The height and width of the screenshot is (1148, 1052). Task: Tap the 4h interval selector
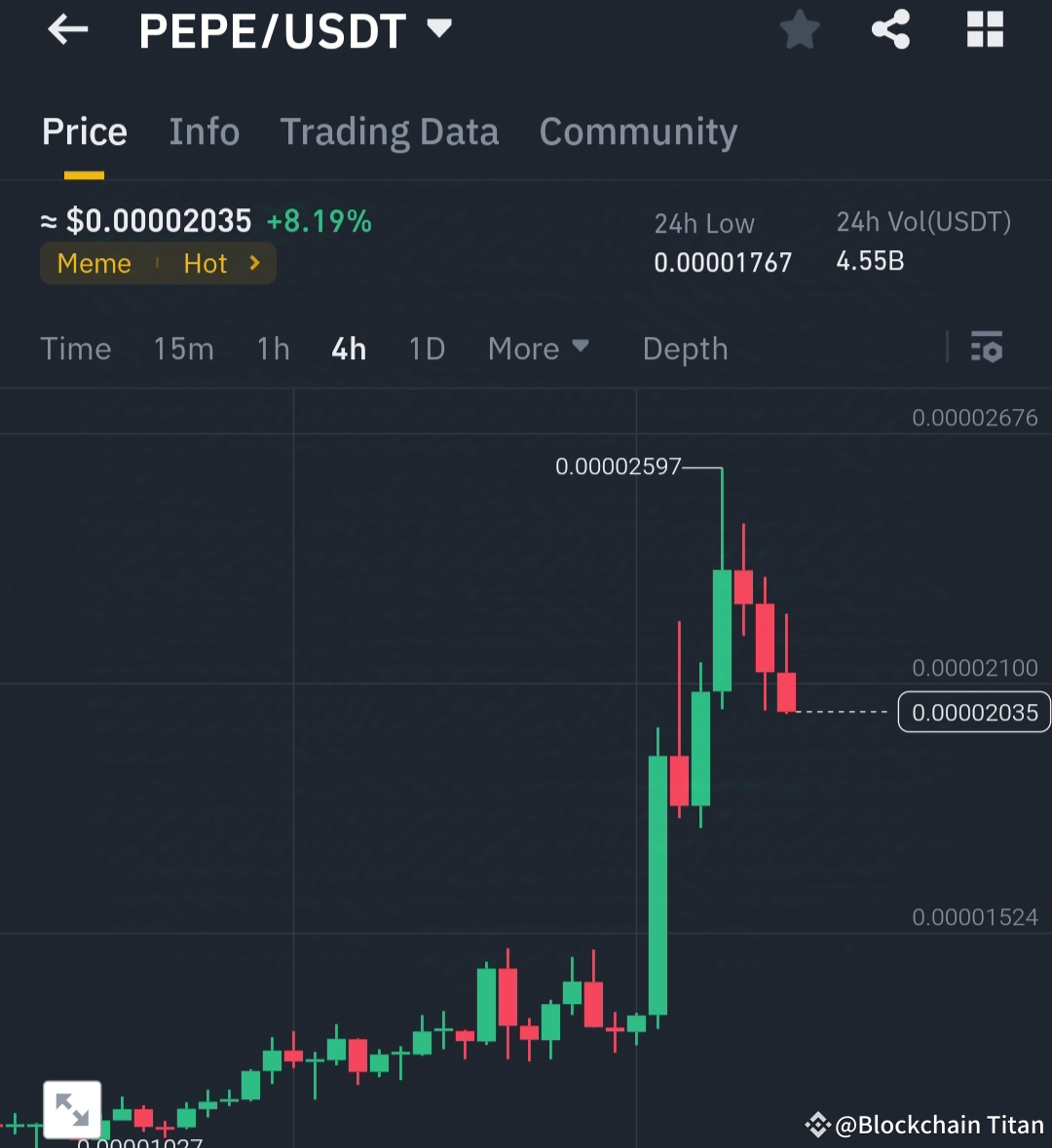(x=349, y=349)
